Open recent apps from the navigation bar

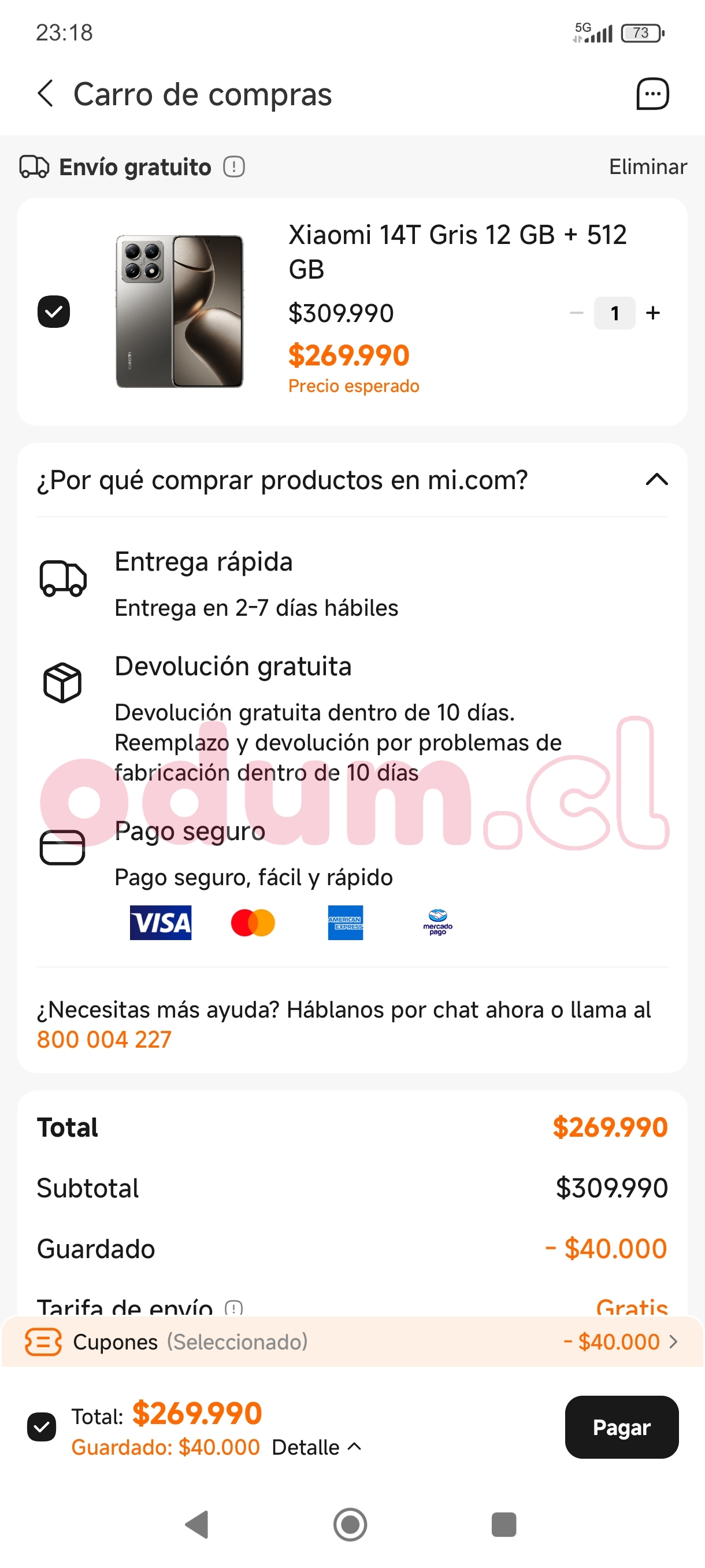tap(504, 1525)
